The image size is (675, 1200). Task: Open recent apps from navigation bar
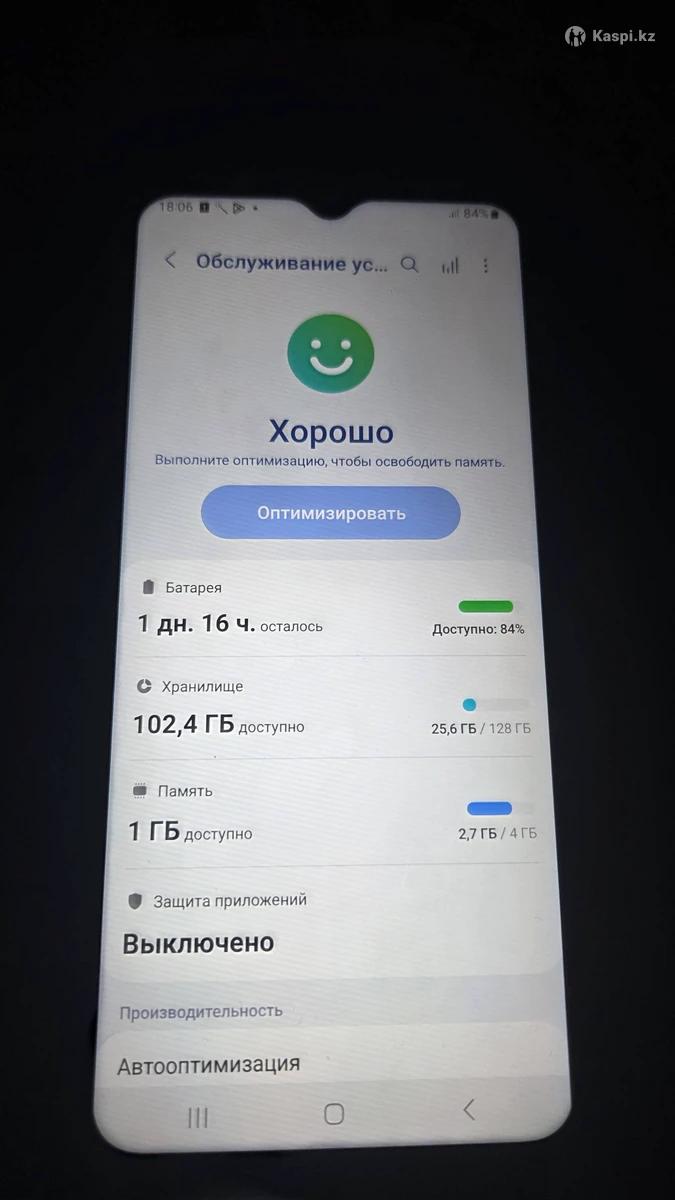coord(198,1117)
